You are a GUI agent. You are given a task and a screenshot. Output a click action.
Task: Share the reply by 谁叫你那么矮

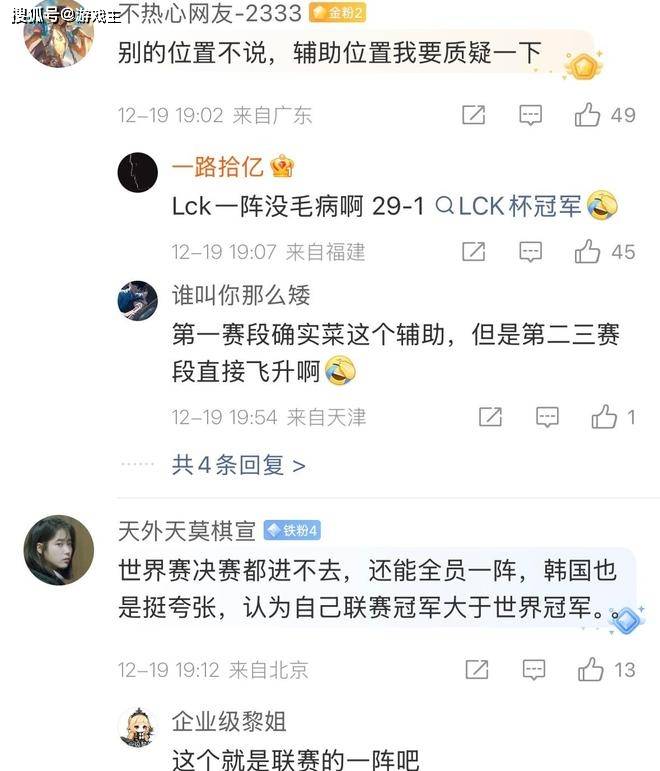tap(490, 417)
